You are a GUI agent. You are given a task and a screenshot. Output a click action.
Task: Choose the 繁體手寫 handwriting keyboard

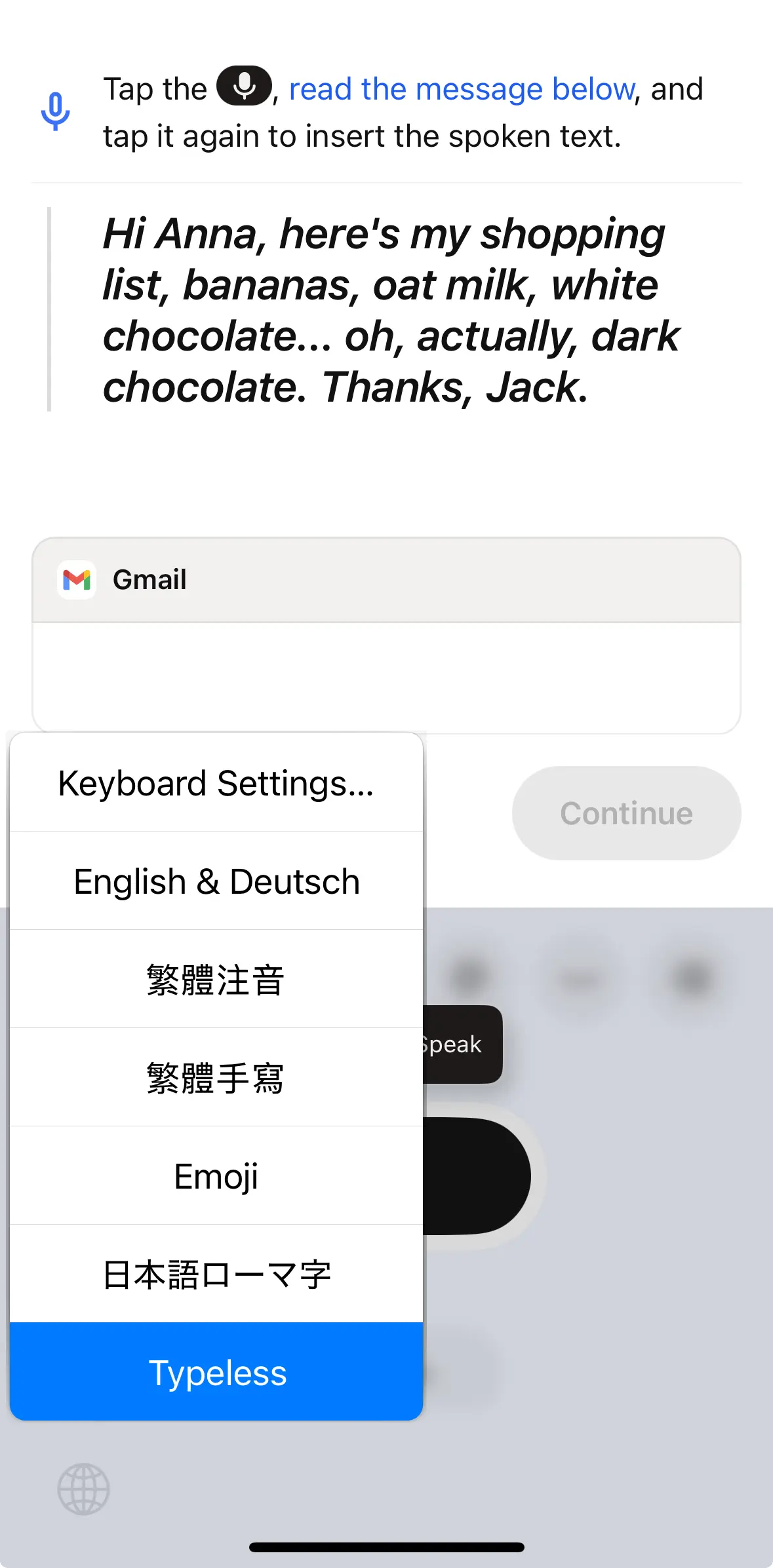tap(216, 1078)
